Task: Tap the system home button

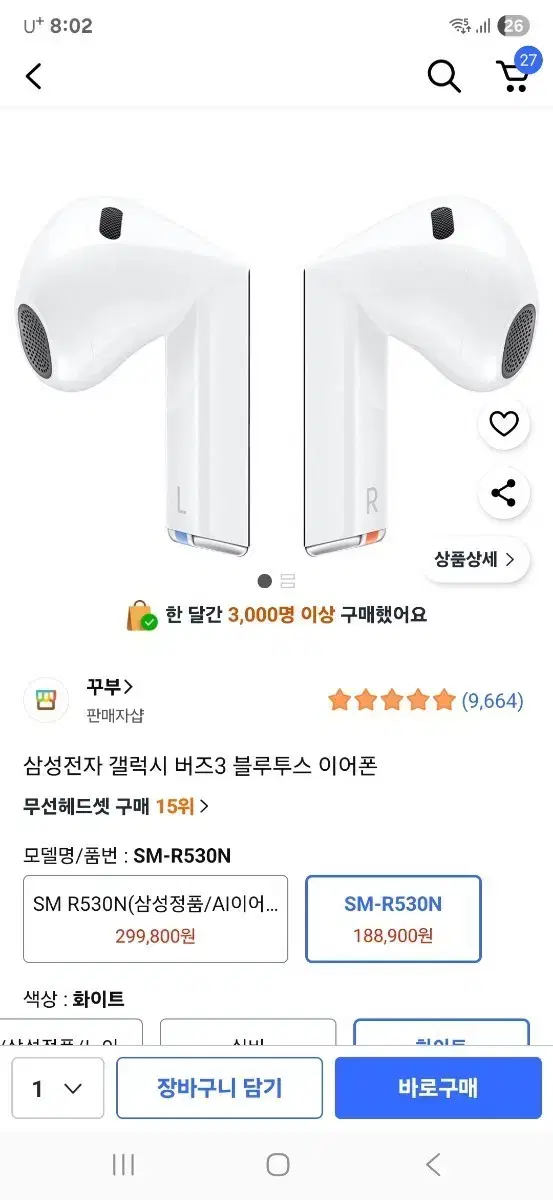Action: point(278,1164)
